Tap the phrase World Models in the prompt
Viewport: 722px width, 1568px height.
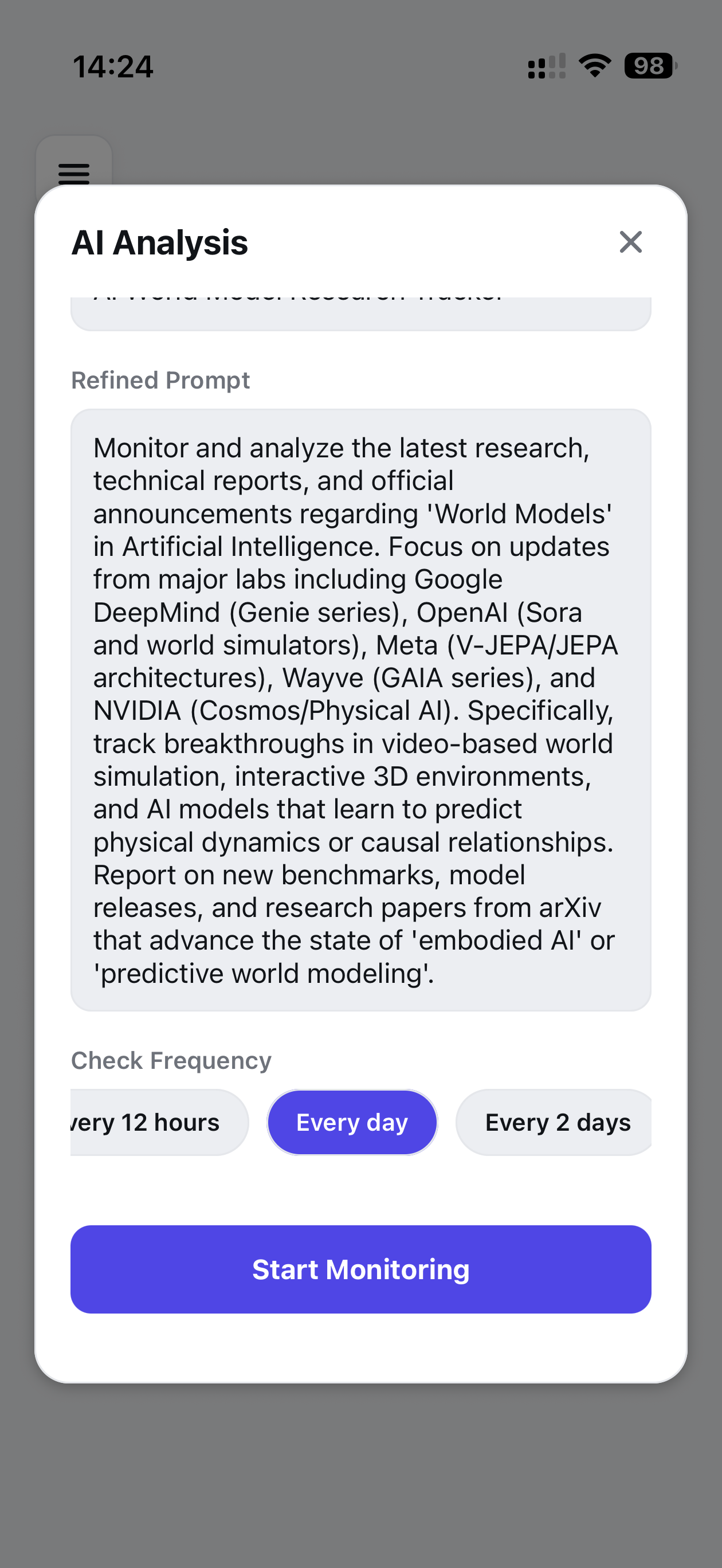point(520,512)
